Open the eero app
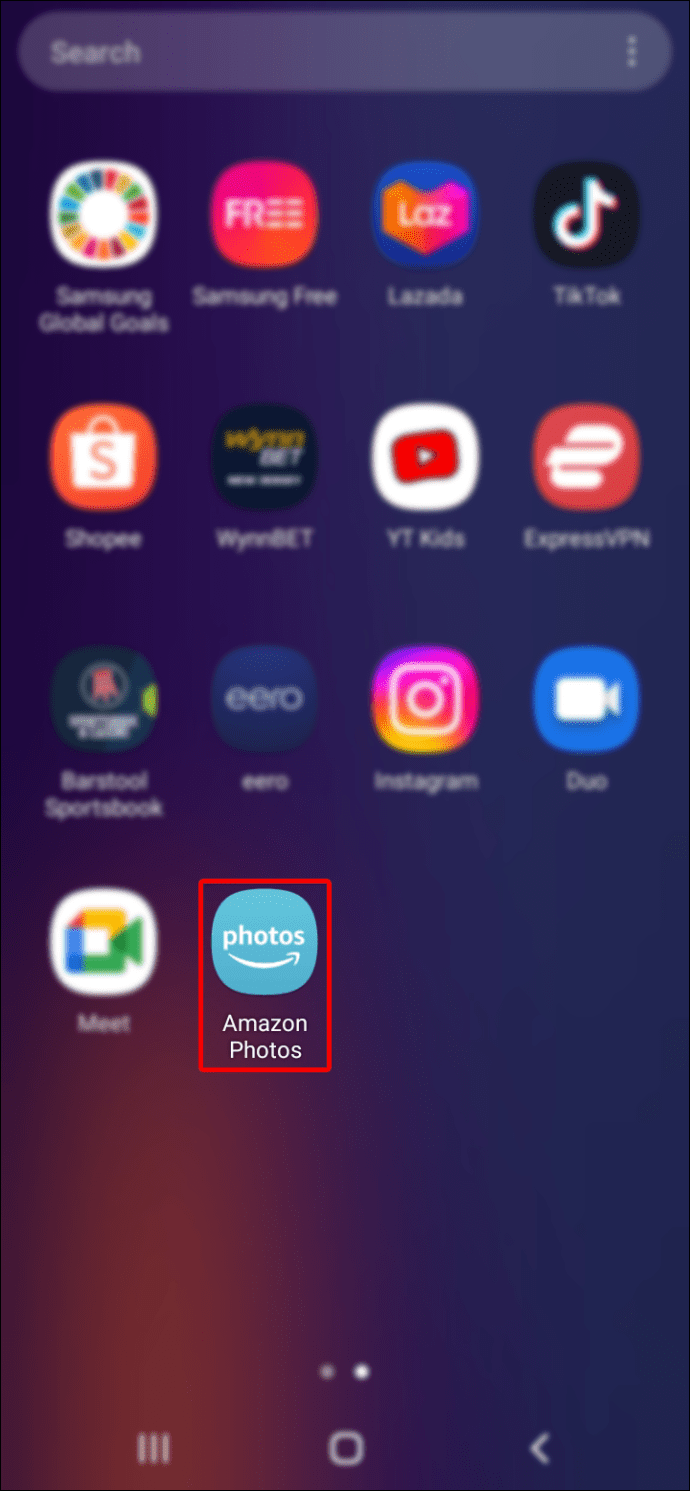The height and width of the screenshot is (1491, 690). (264, 700)
